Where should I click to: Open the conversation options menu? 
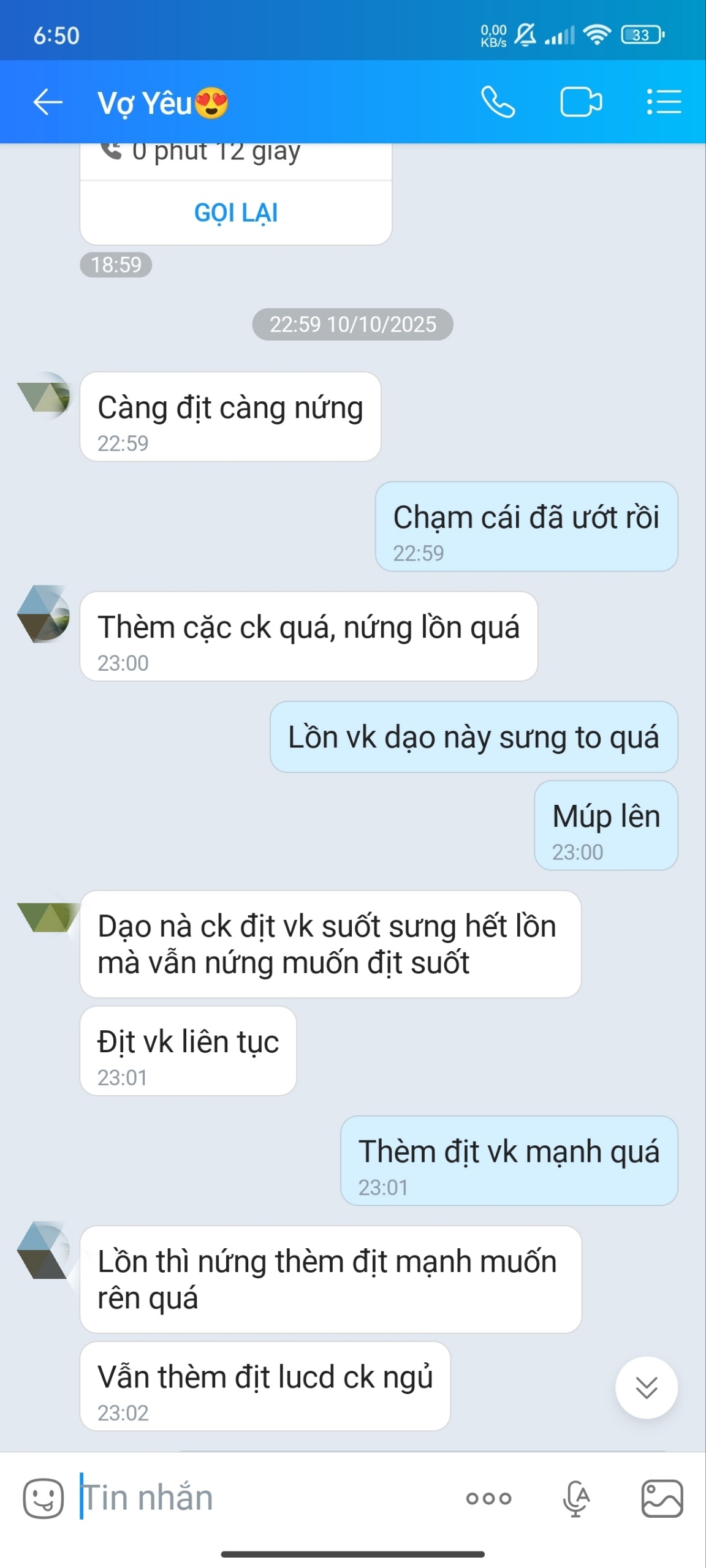click(x=664, y=102)
